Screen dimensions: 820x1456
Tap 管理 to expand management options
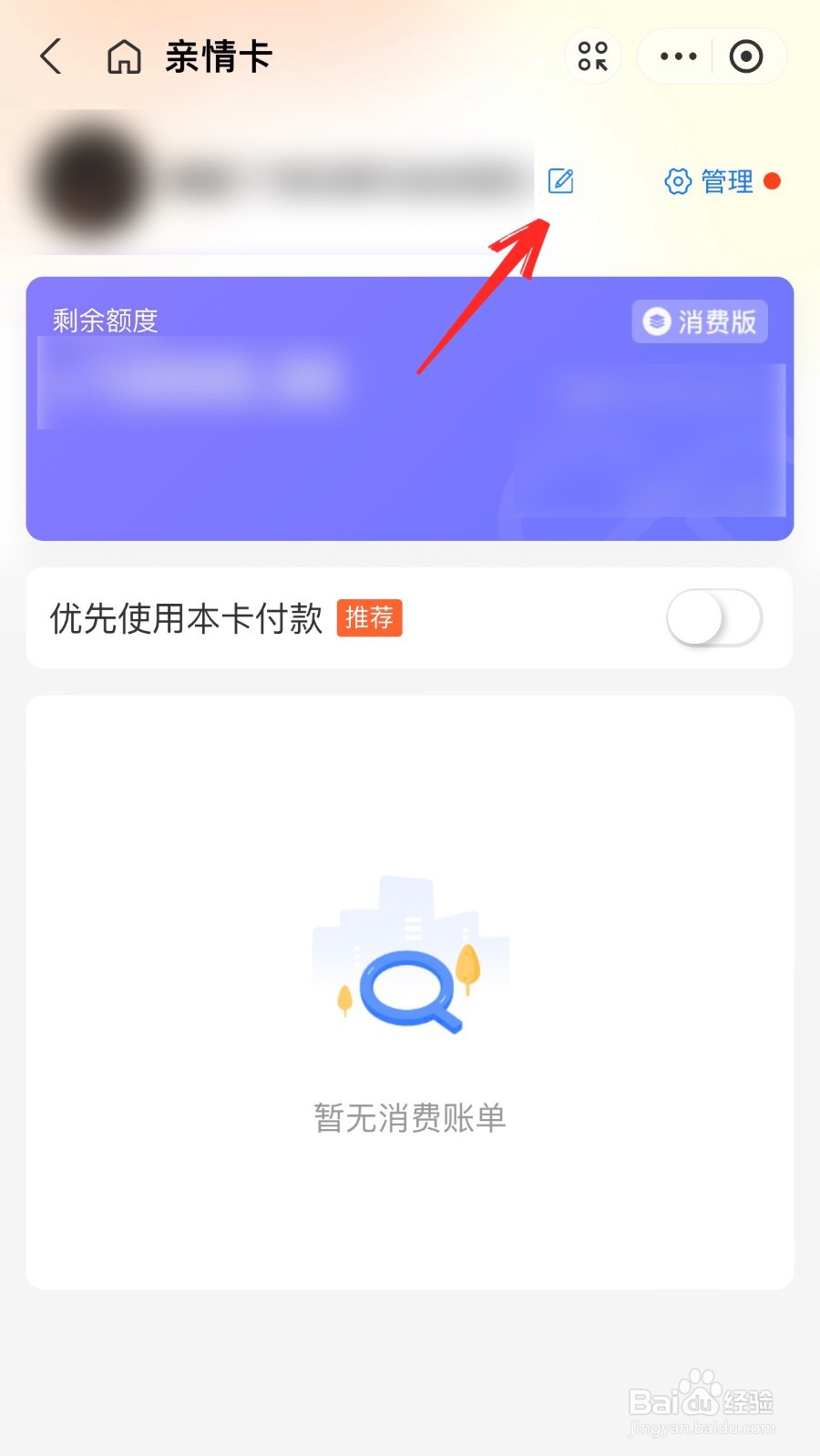click(725, 182)
